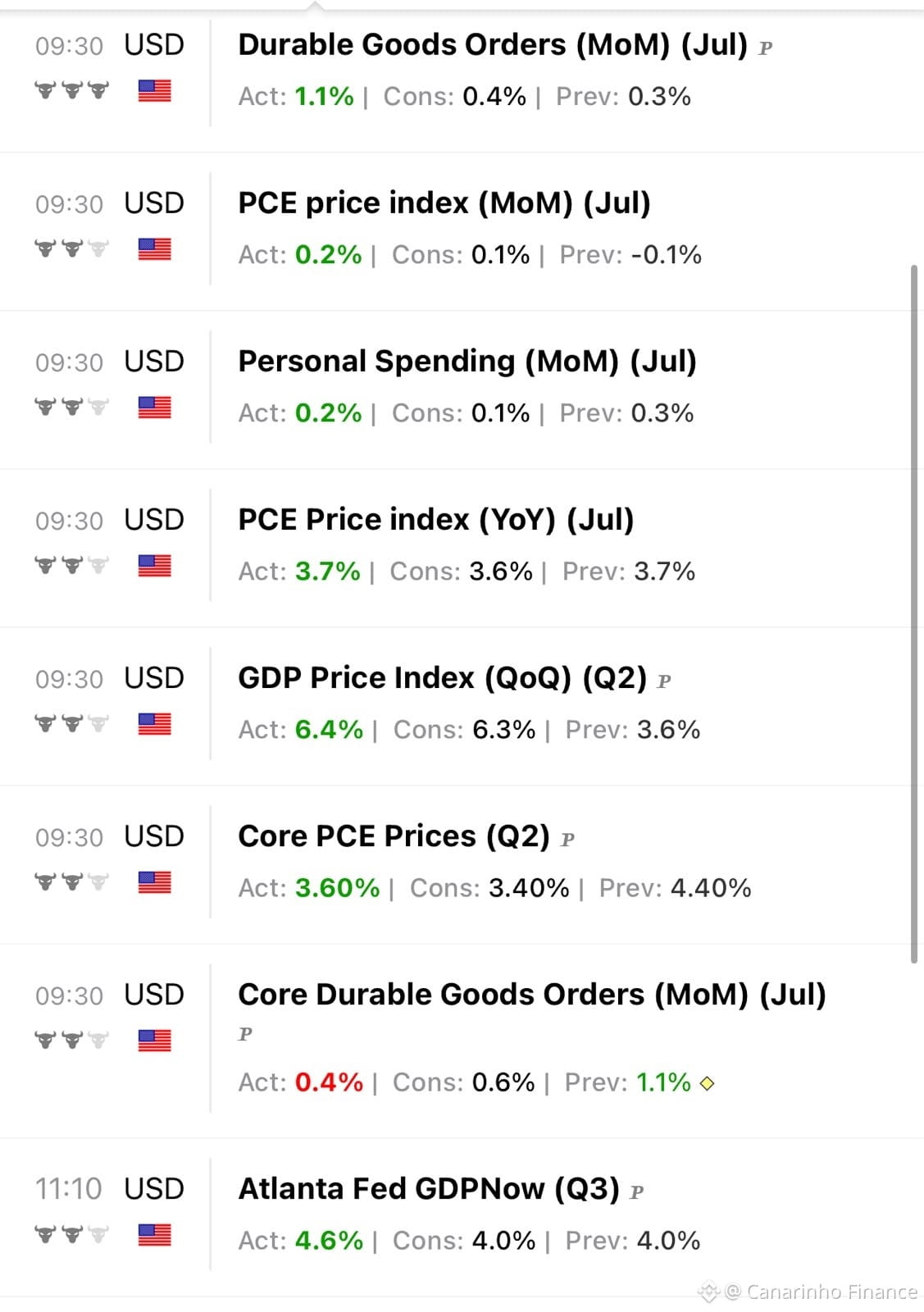This screenshot has height=1312, width=924.
Task: View Core Durable Goods Orders (MoM) details
Action: coord(462,1041)
